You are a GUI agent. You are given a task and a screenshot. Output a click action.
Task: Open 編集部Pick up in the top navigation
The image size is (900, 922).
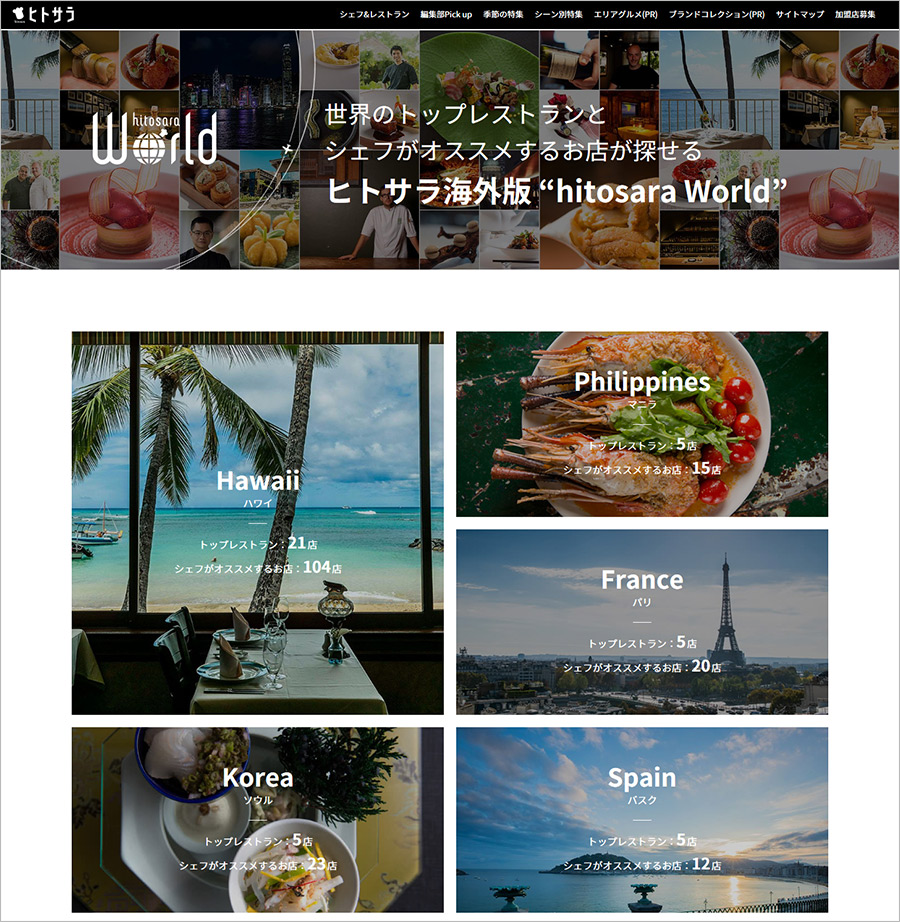446,15
